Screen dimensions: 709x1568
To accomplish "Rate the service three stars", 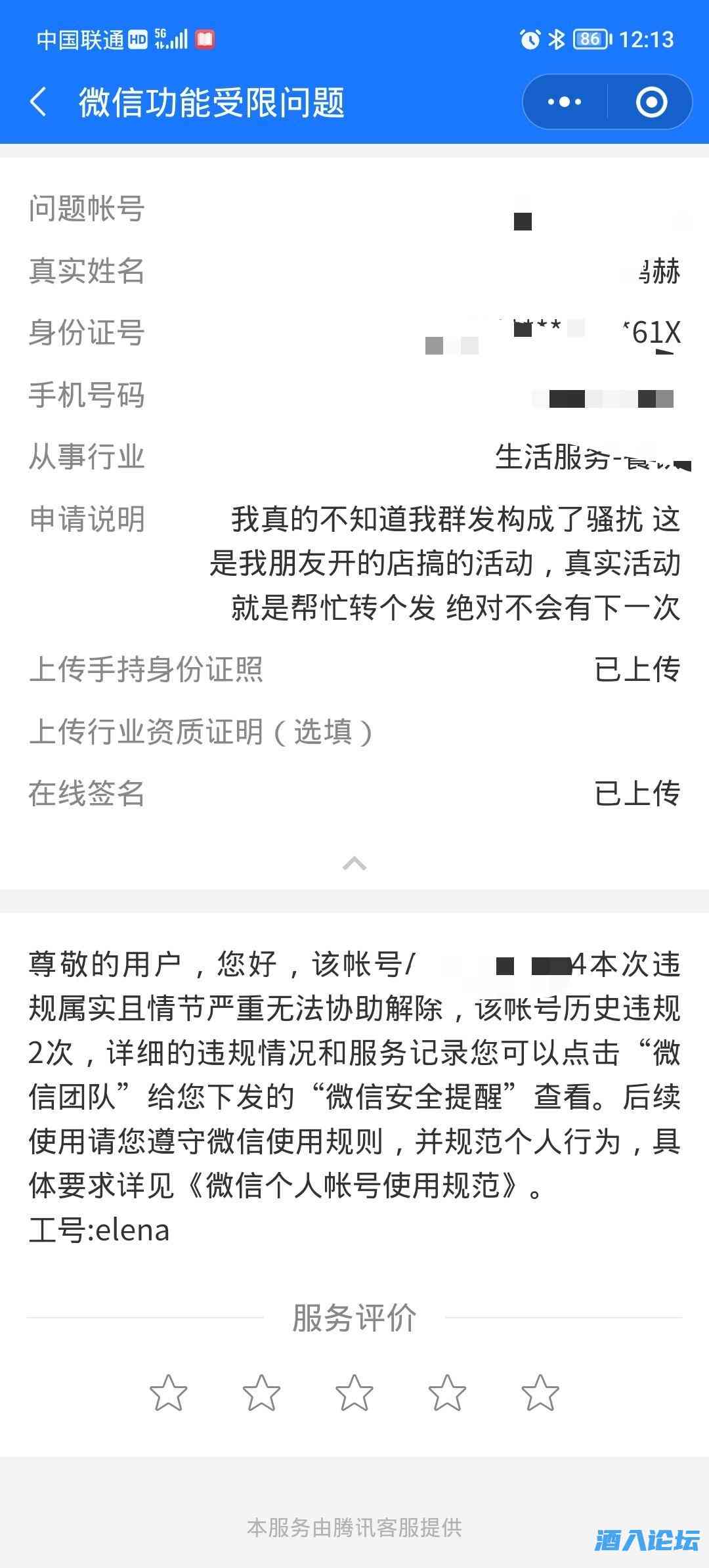I will [354, 1393].
